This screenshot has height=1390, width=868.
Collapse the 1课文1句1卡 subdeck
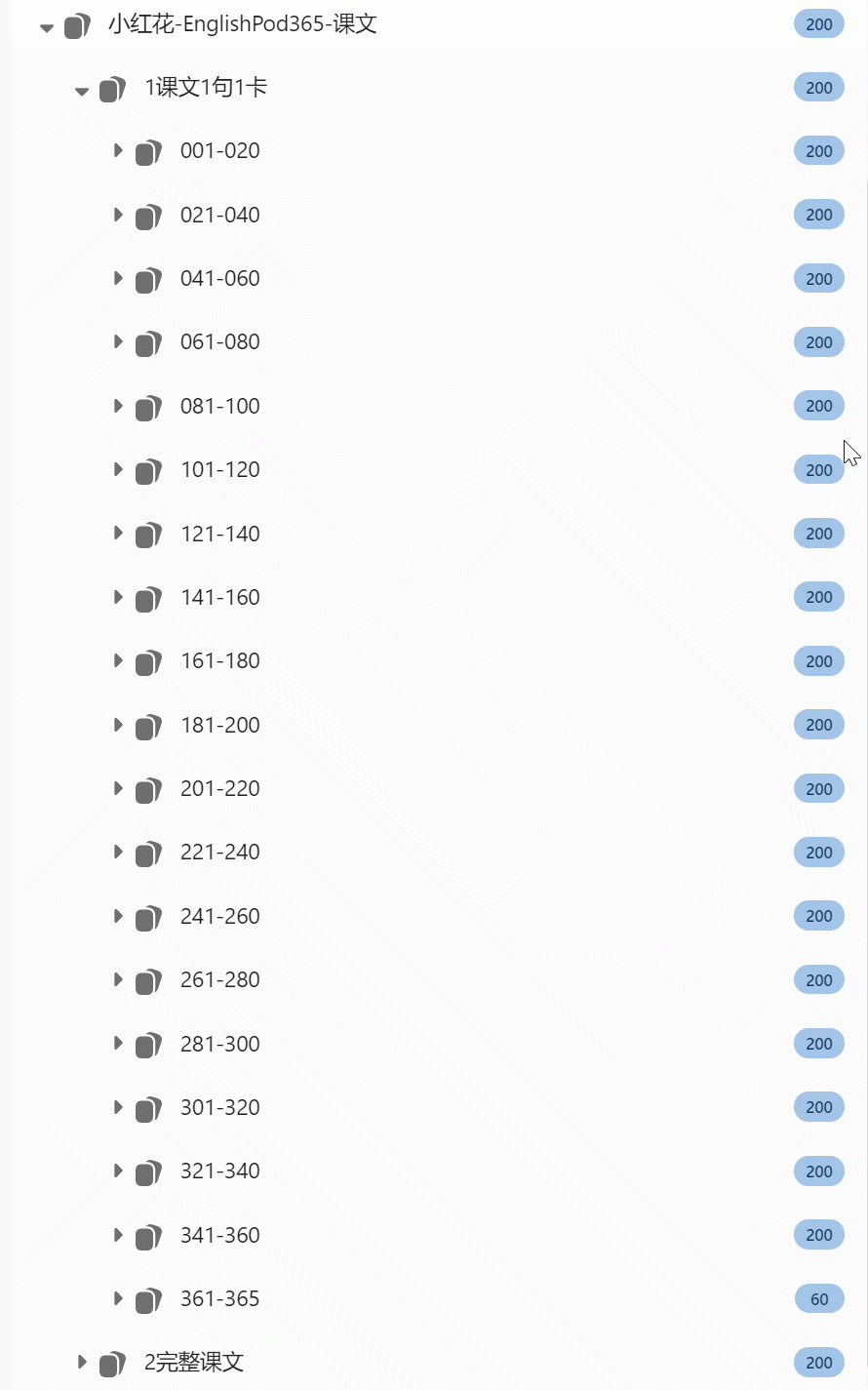coord(82,91)
